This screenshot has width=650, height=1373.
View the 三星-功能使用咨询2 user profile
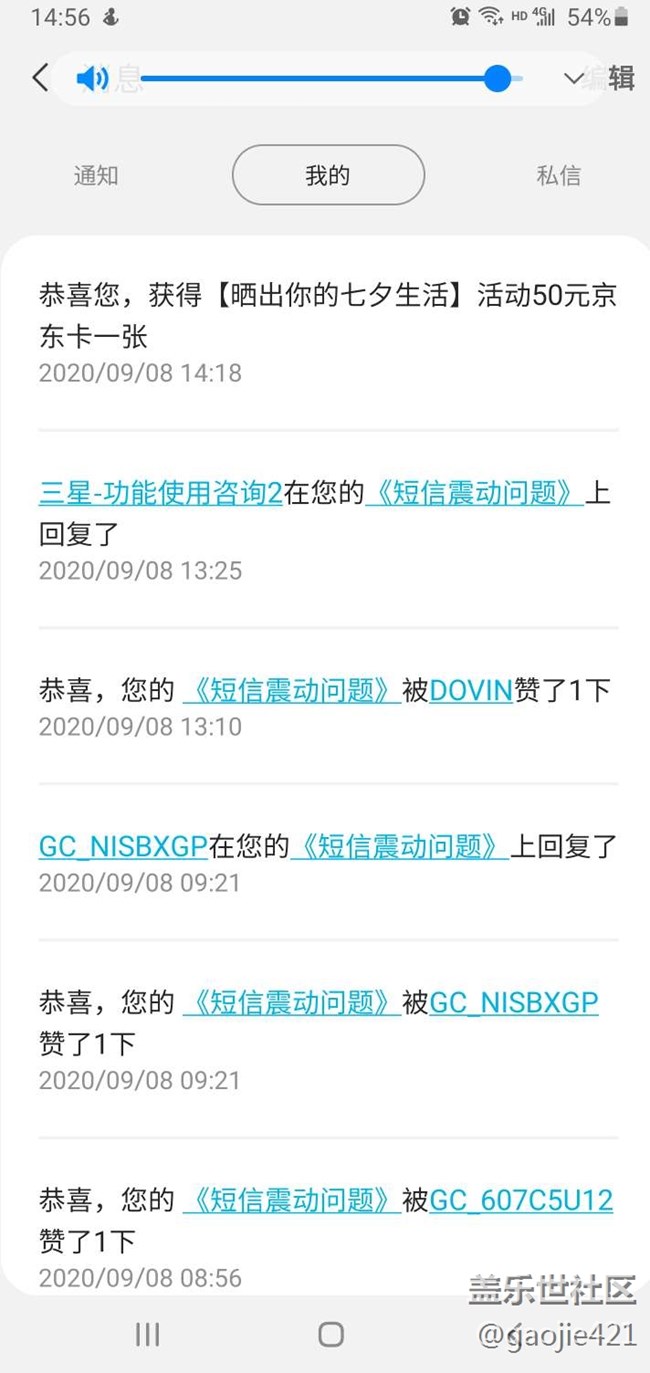pyautogui.click(x=160, y=493)
